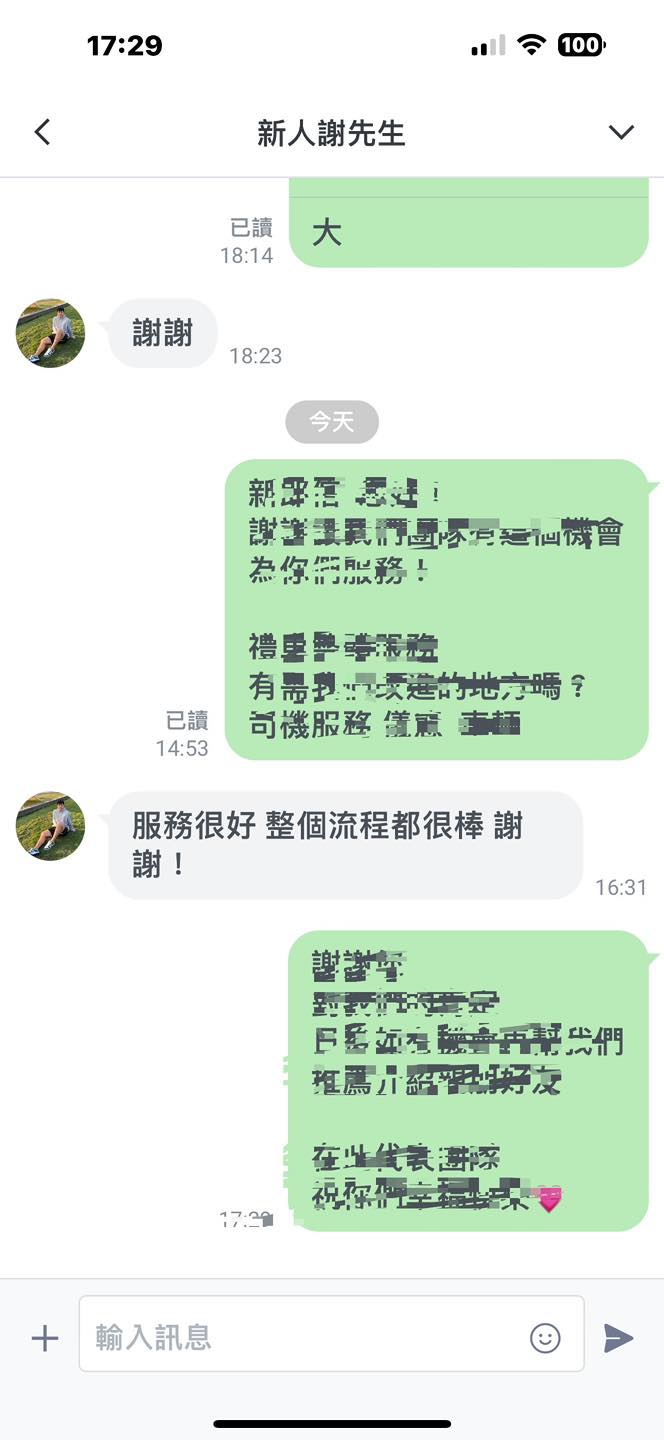Image resolution: width=664 pixels, height=1440 pixels.
Task: Go back from the 新人謝先生 chat
Action: coord(42,132)
